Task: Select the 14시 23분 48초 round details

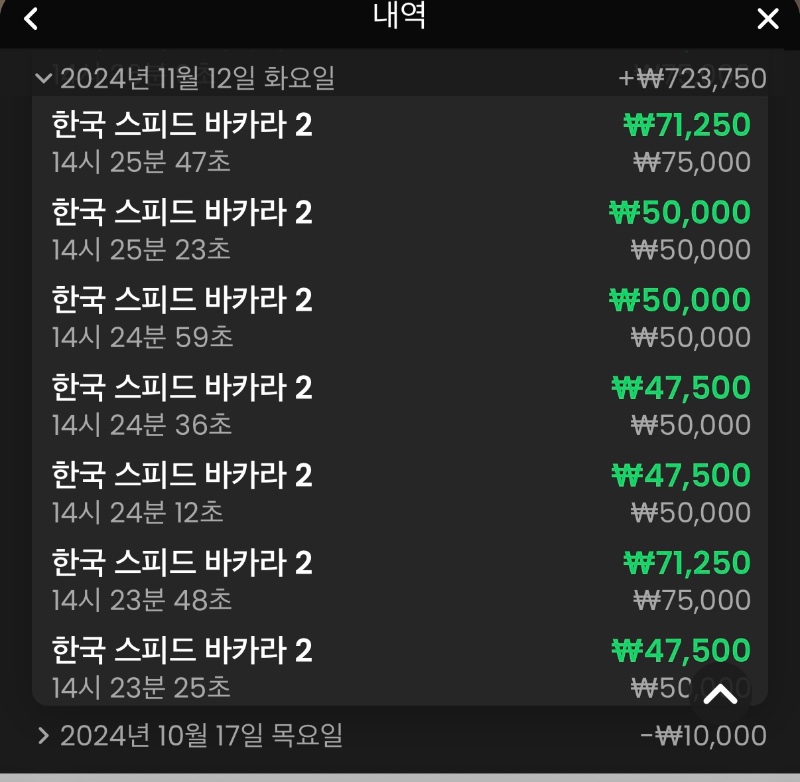Action: tap(400, 580)
